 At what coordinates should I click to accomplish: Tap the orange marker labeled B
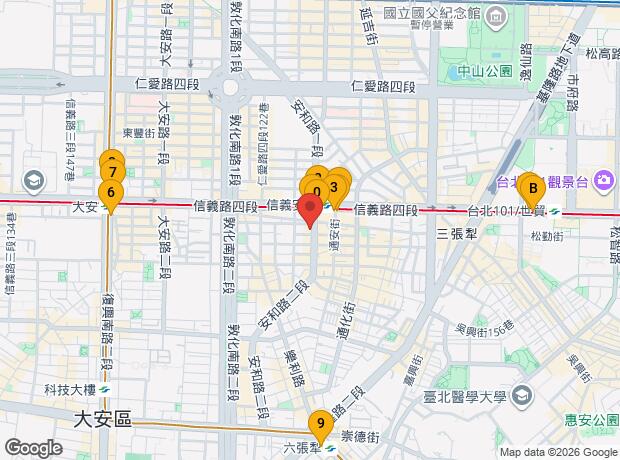pyautogui.click(x=533, y=188)
